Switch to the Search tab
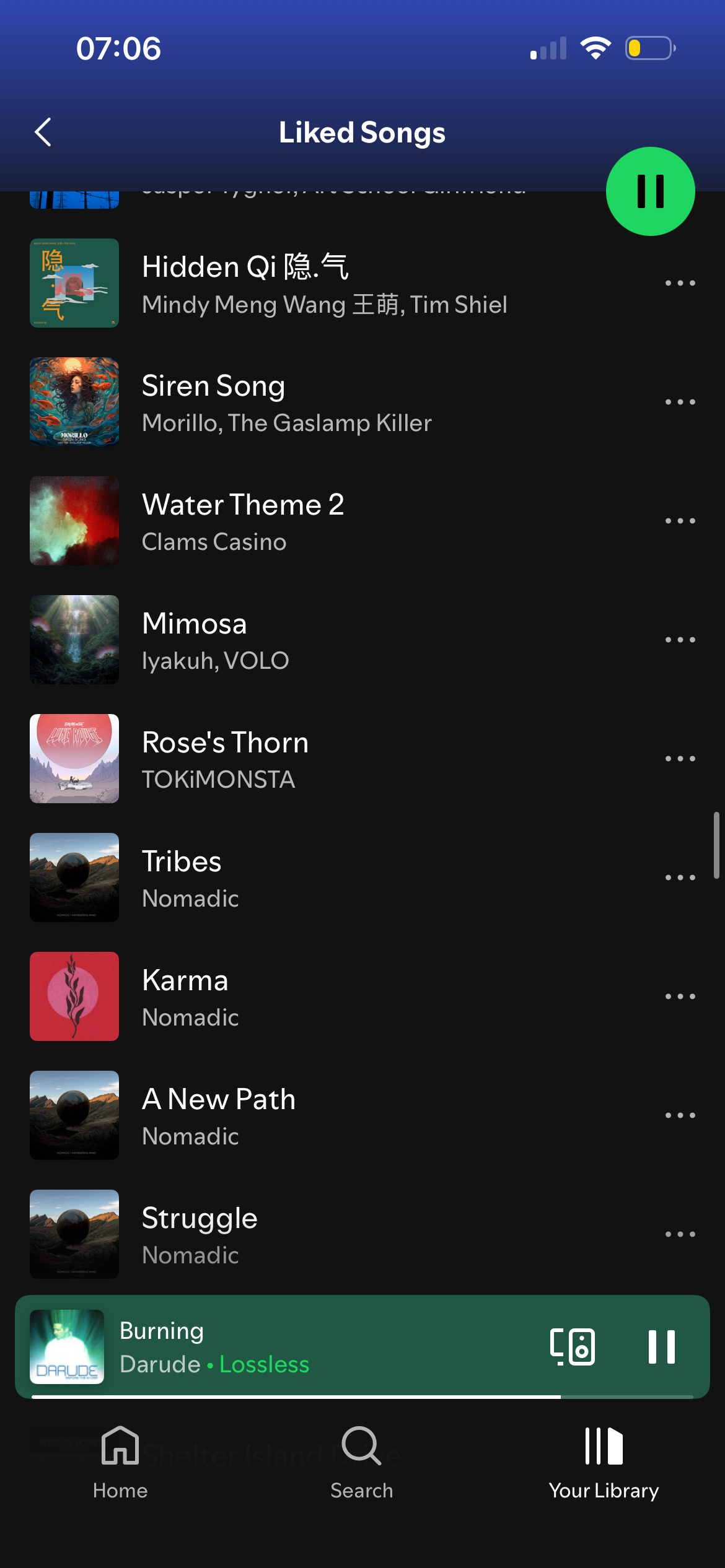 pyautogui.click(x=362, y=1461)
